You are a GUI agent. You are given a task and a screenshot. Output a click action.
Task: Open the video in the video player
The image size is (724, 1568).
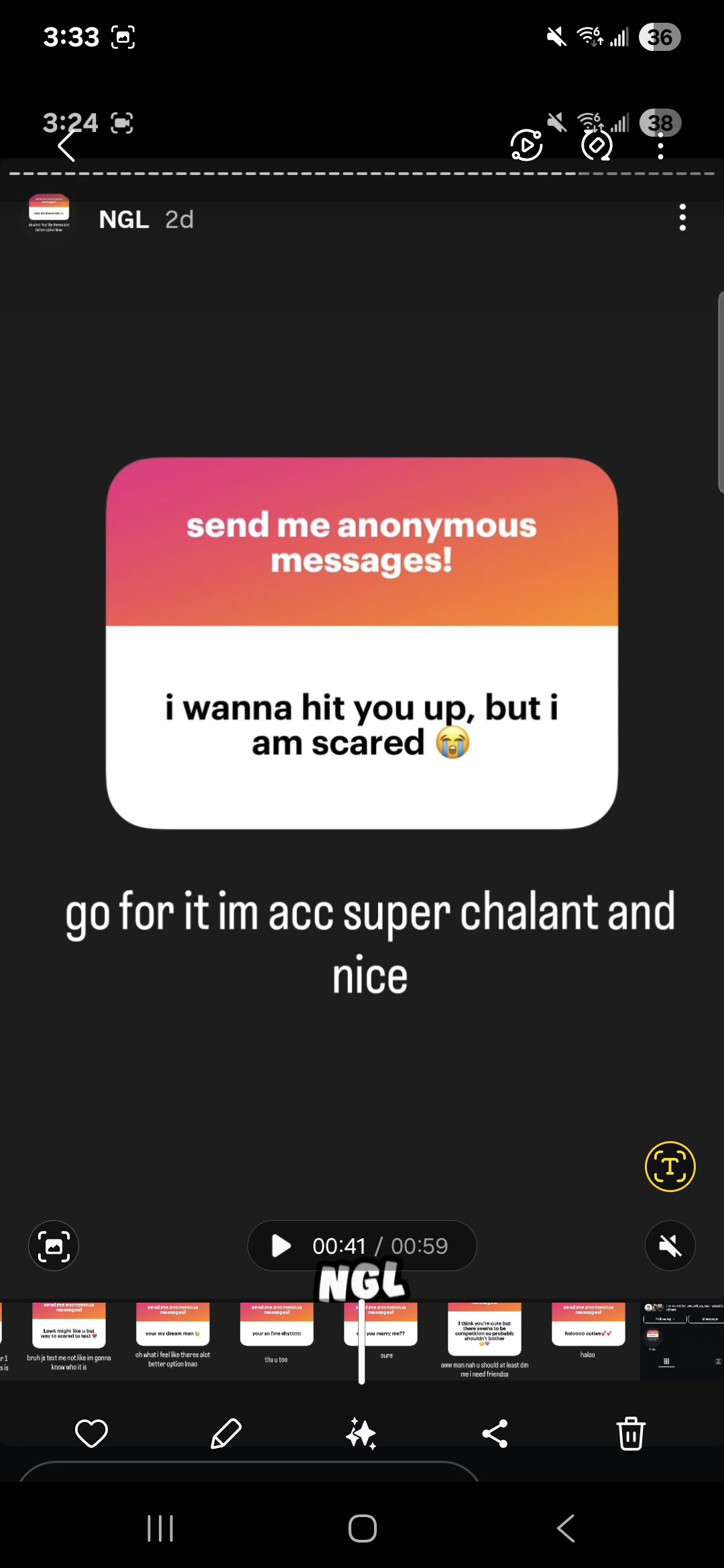[x=526, y=145]
